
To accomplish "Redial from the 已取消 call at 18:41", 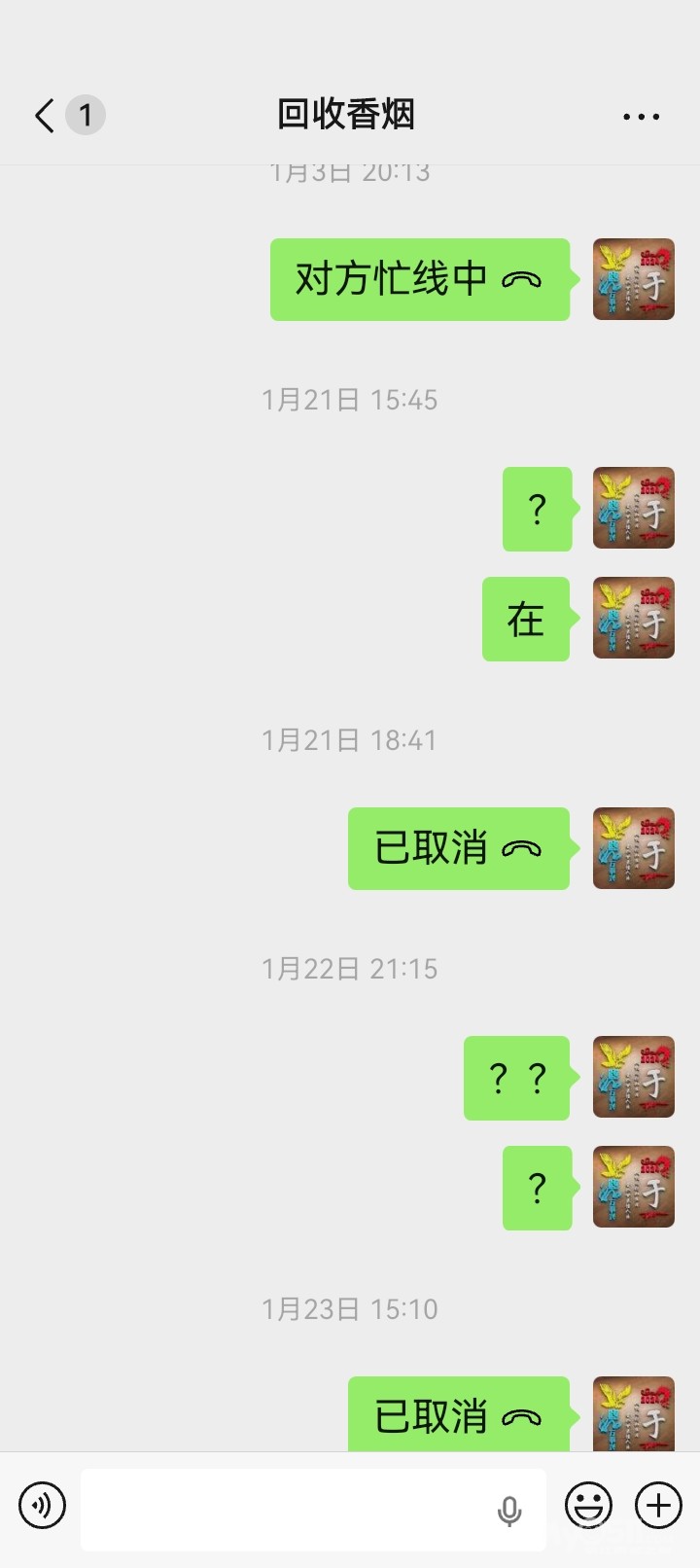I will (459, 848).
